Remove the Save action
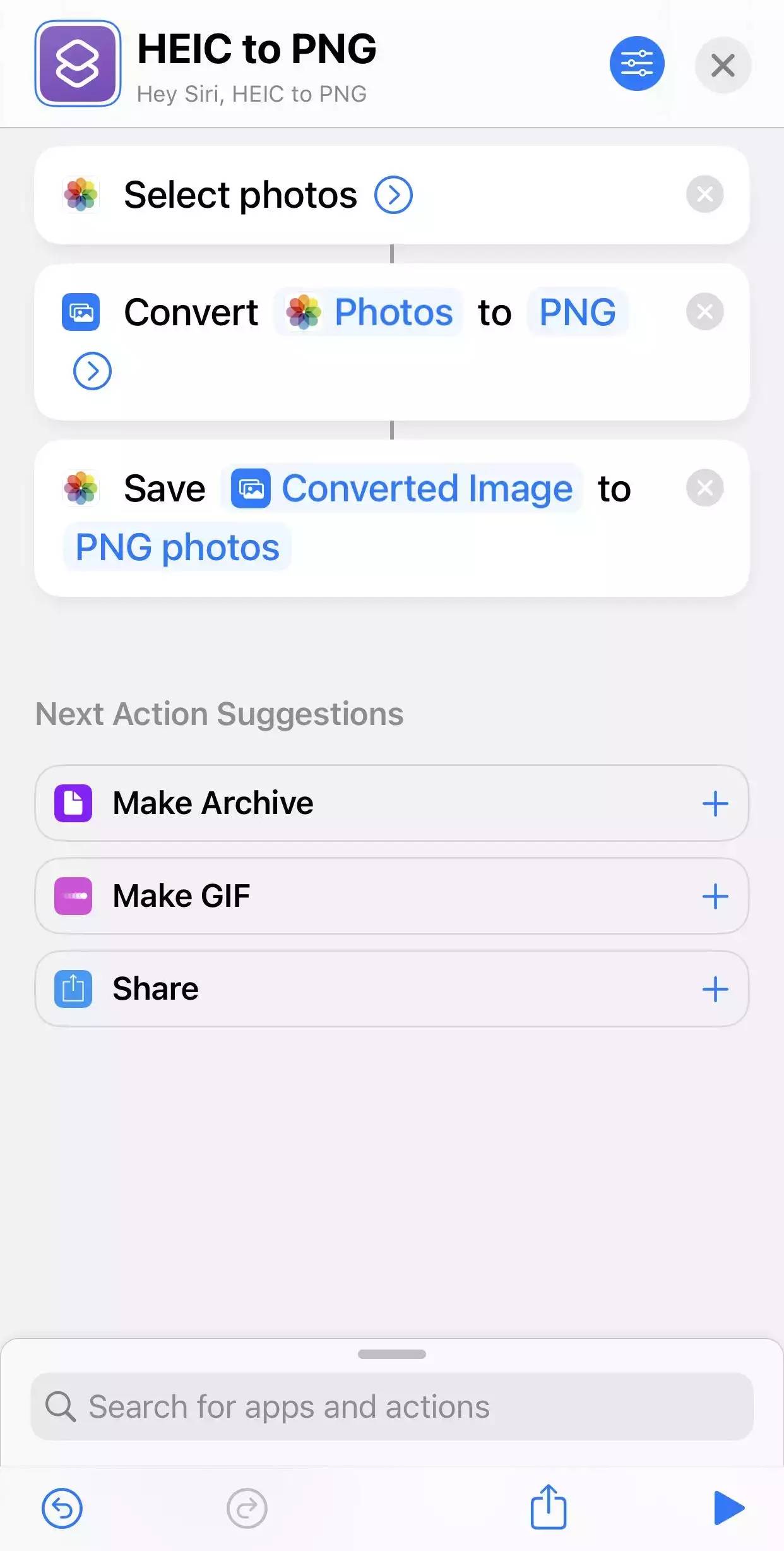The image size is (784, 1551). click(704, 488)
